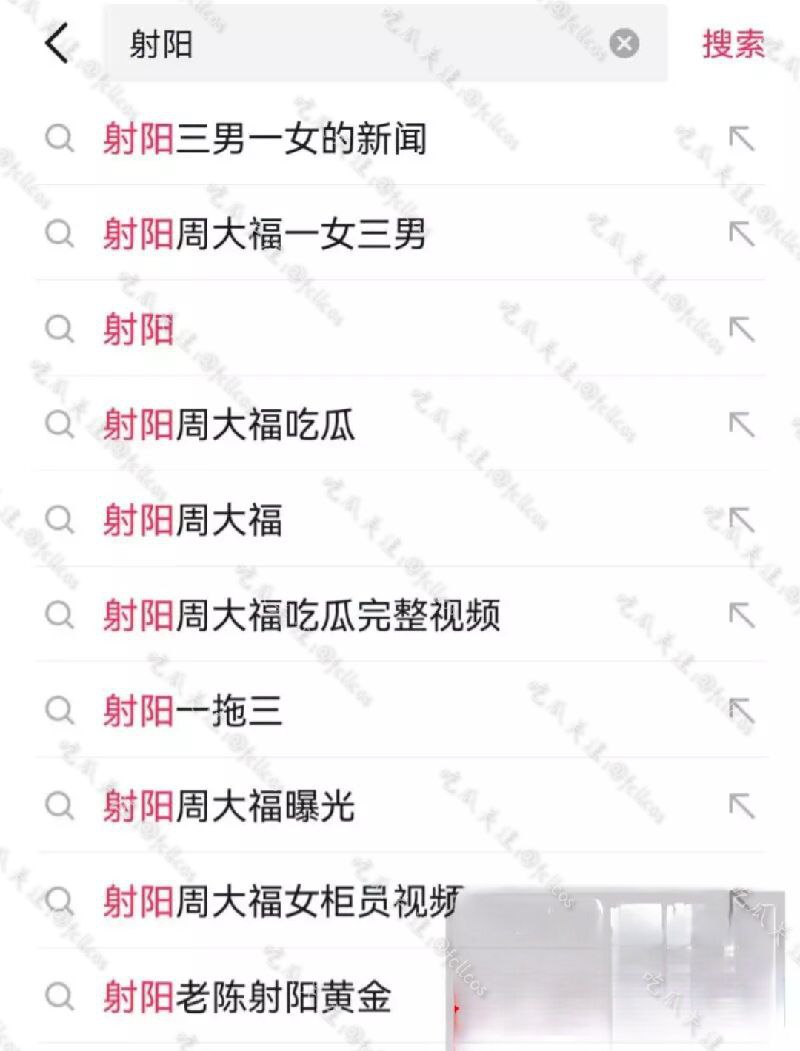This screenshot has width=800, height=1051.
Task: Clear the search text with the X
Action: (x=624, y=44)
